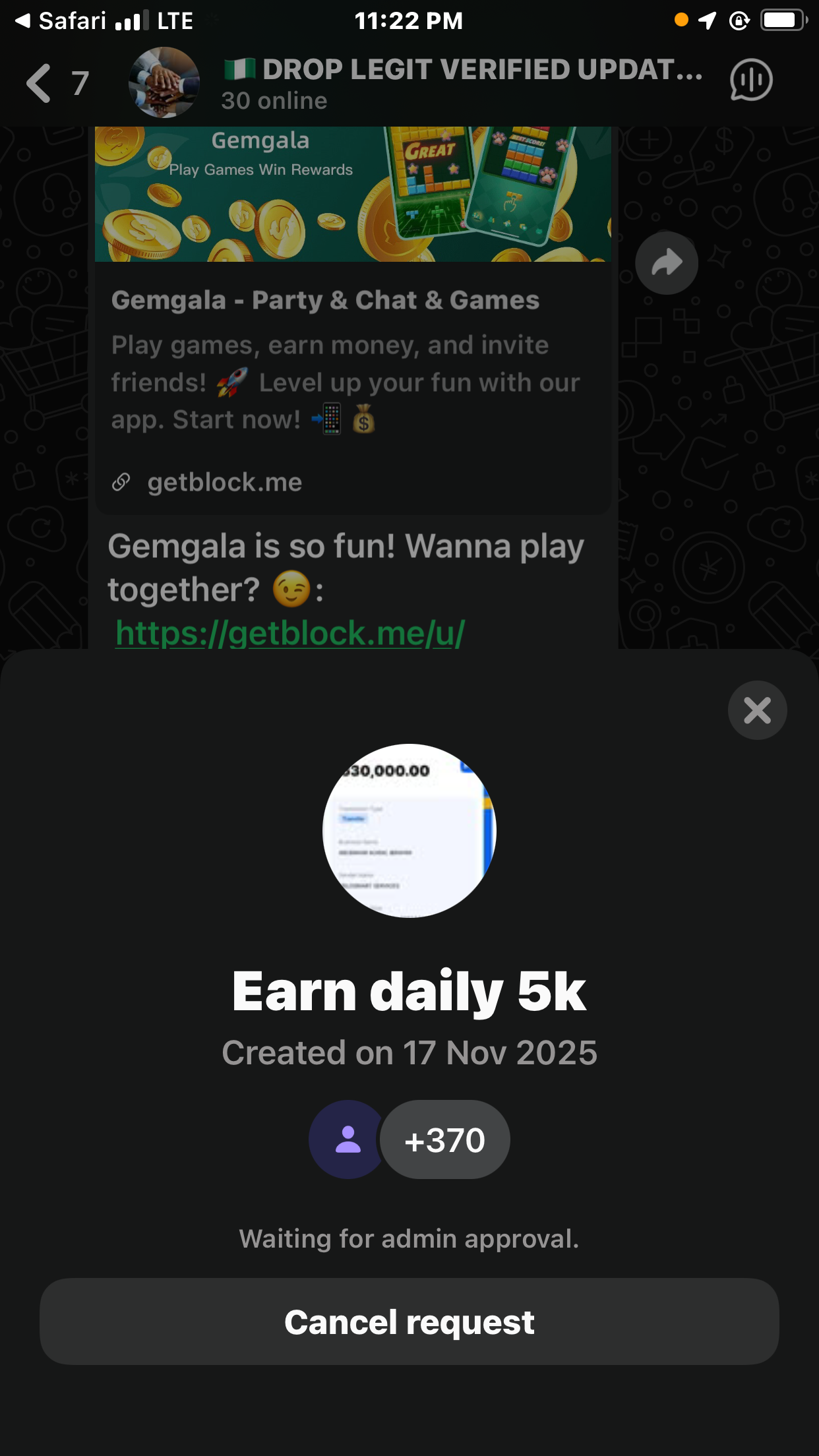Dismiss the Earn daily 5k sheet
This screenshot has height=1456, width=819.
[757, 710]
